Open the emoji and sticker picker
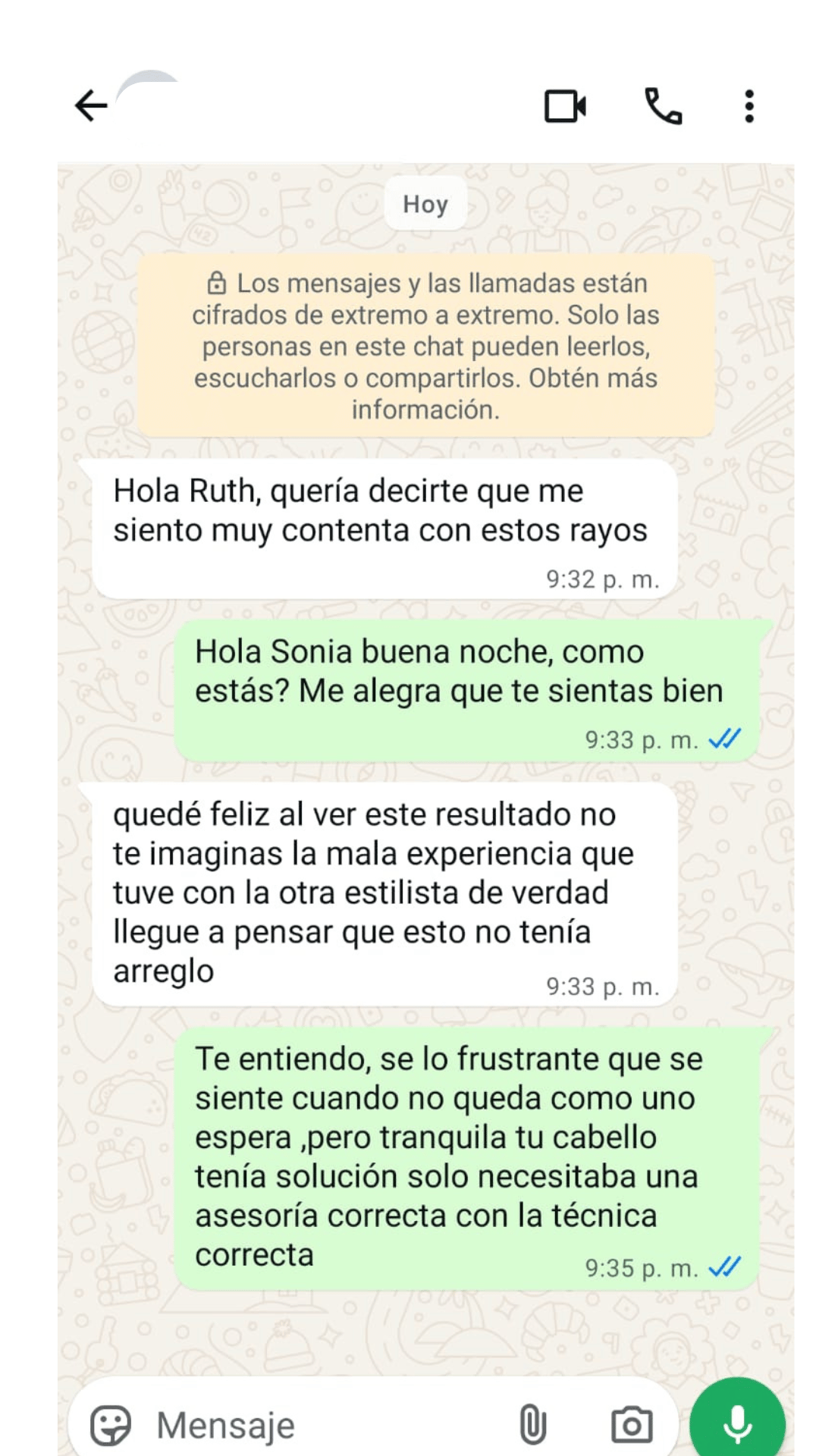This screenshot has height=1456, width=819. pos(111,1425)
